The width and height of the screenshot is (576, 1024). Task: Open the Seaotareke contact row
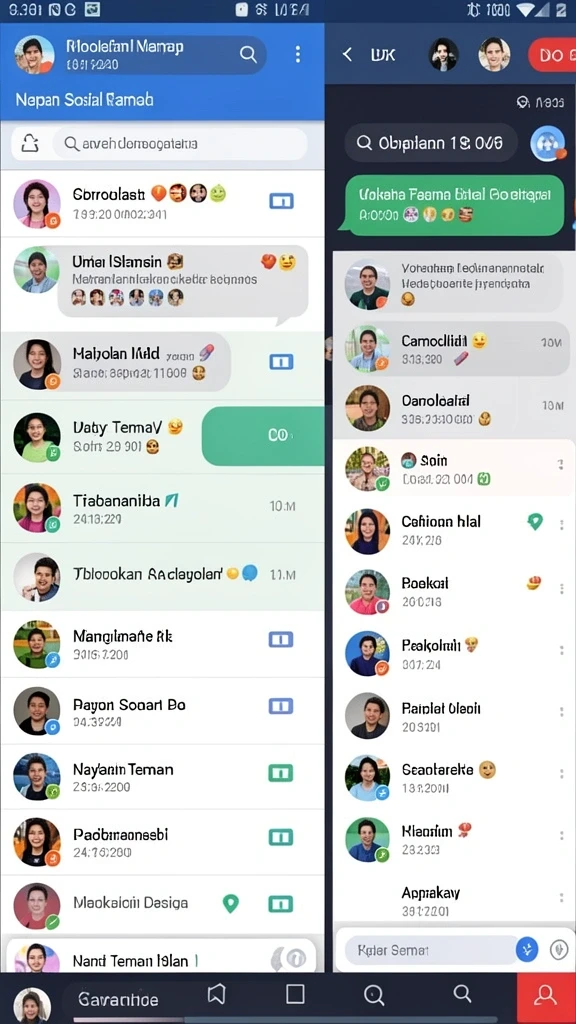tap(455, 777)
